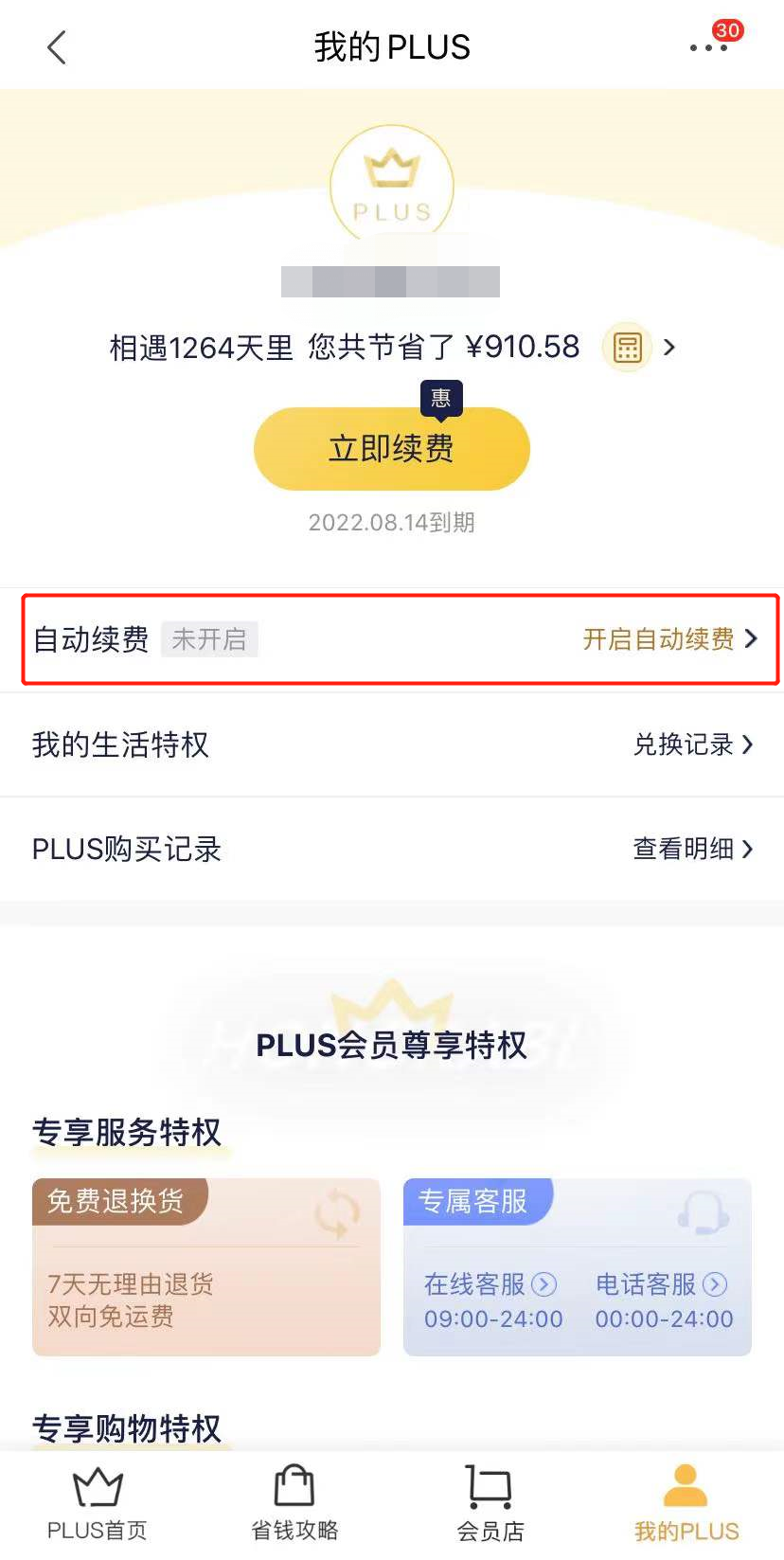
Task: Tap the savings calculator icon
Action: [627, 347]
